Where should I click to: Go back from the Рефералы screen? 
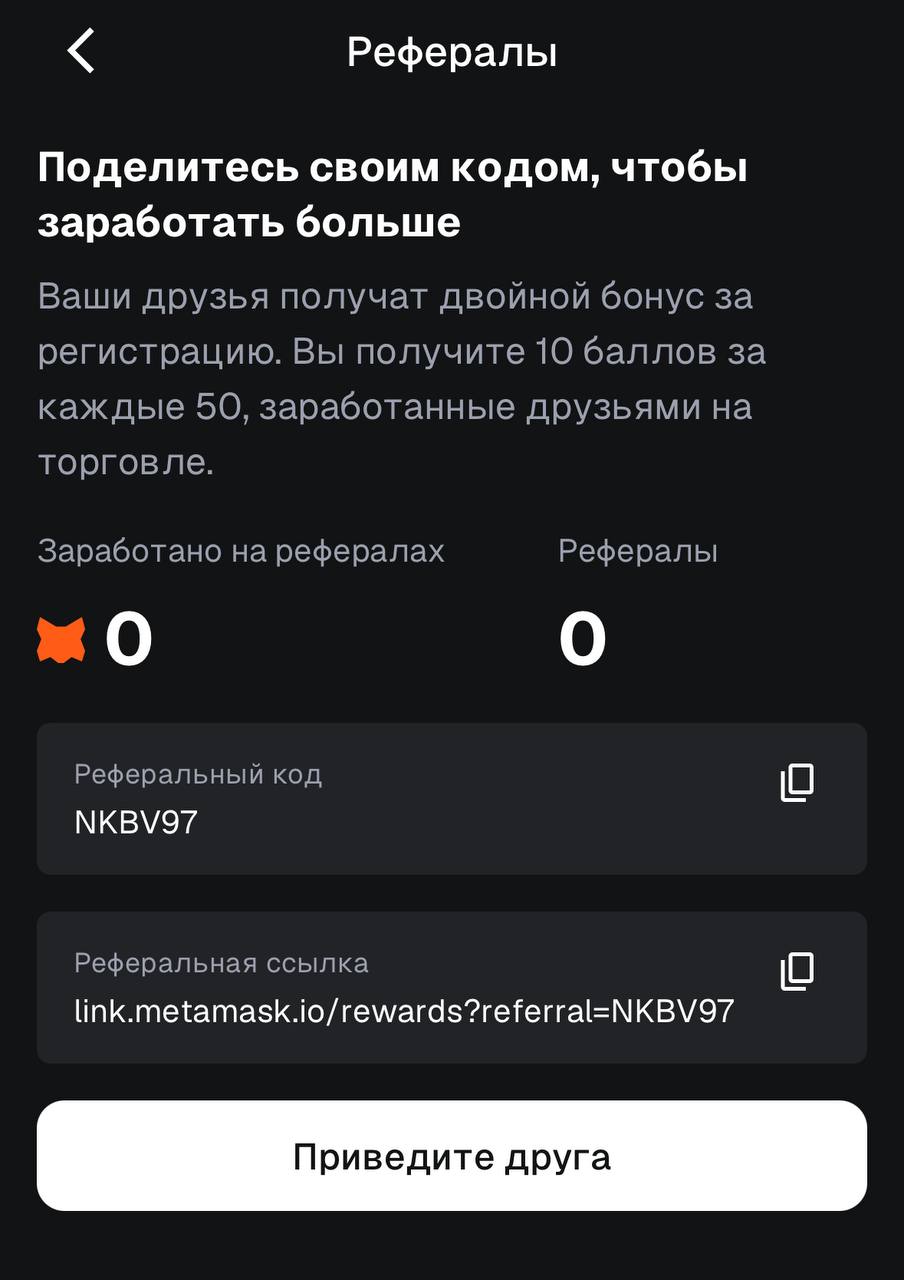[80, 51]
